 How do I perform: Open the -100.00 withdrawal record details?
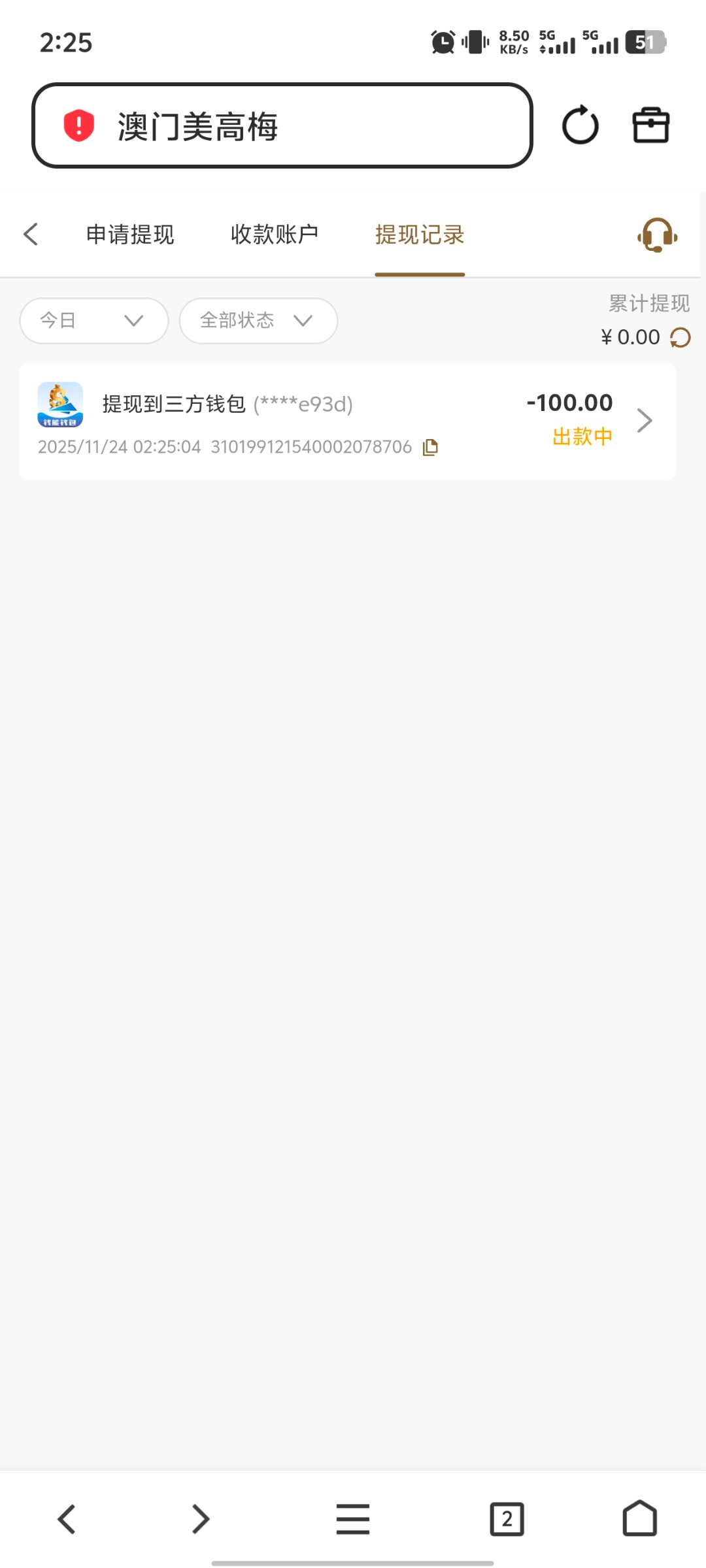pos(644,421)
